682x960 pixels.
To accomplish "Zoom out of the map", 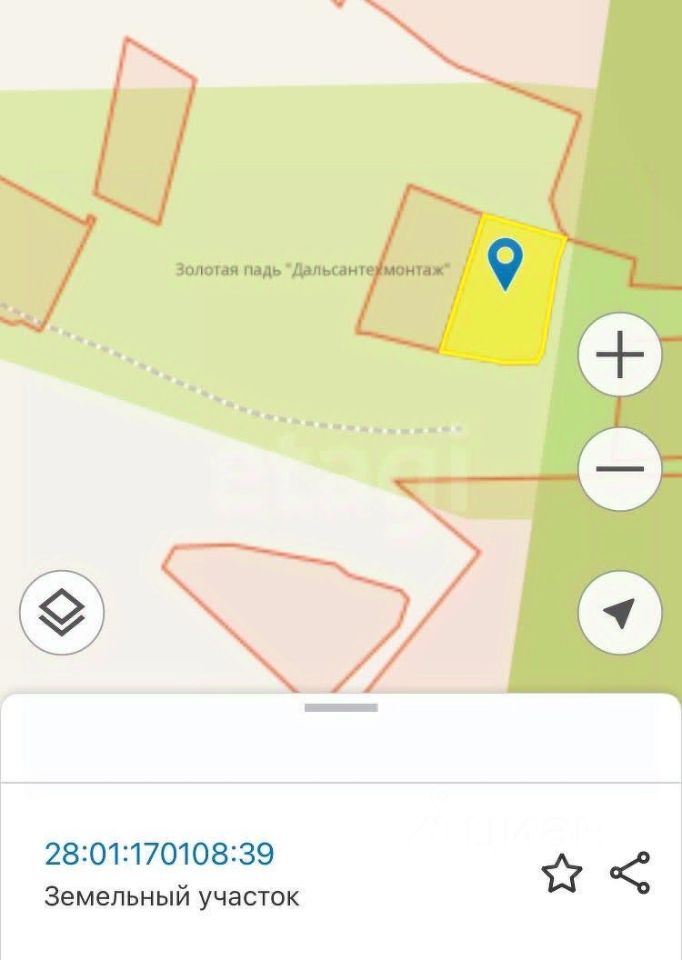I will click(x=620, y=469).
